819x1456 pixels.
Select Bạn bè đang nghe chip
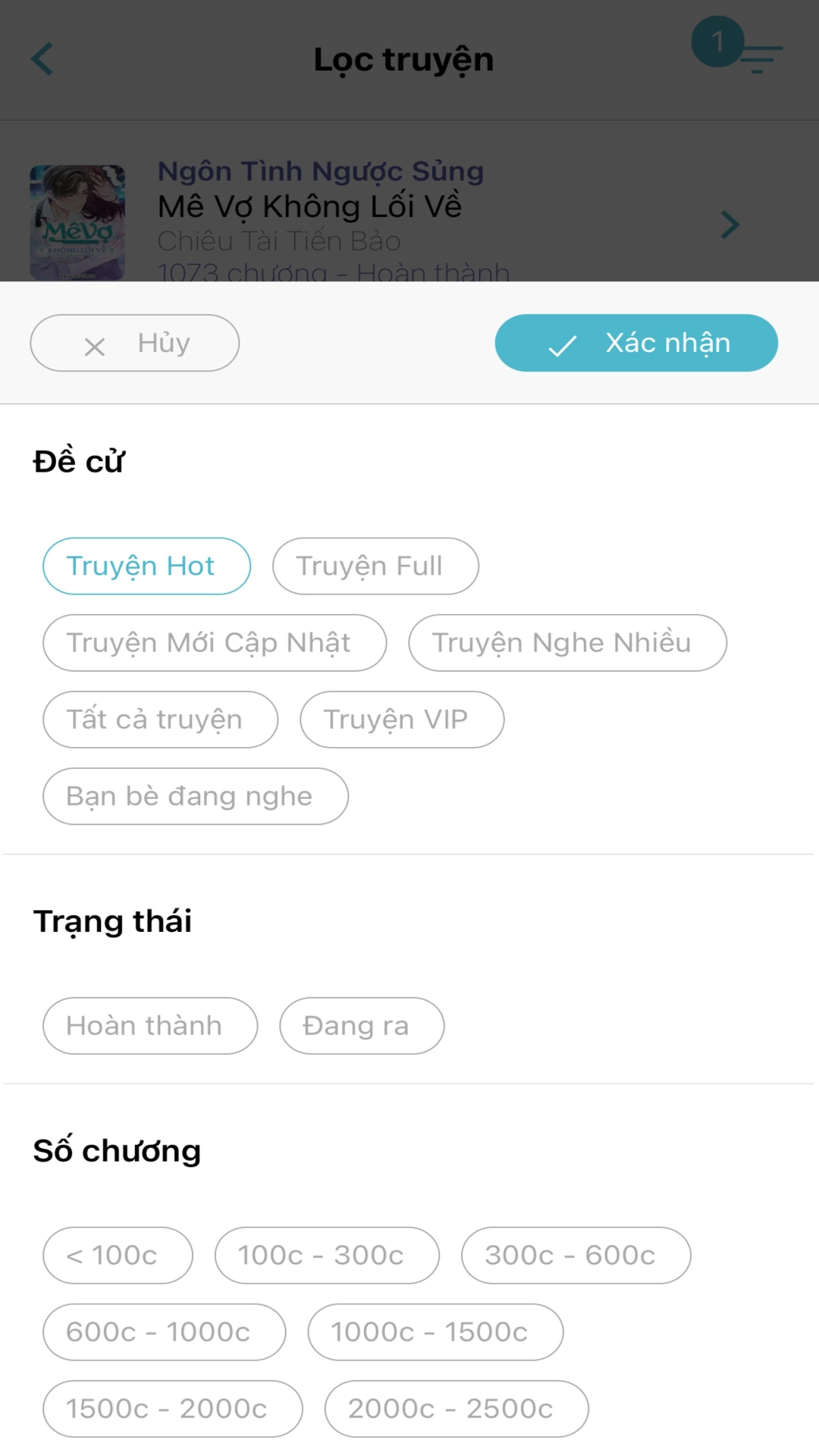196,796
